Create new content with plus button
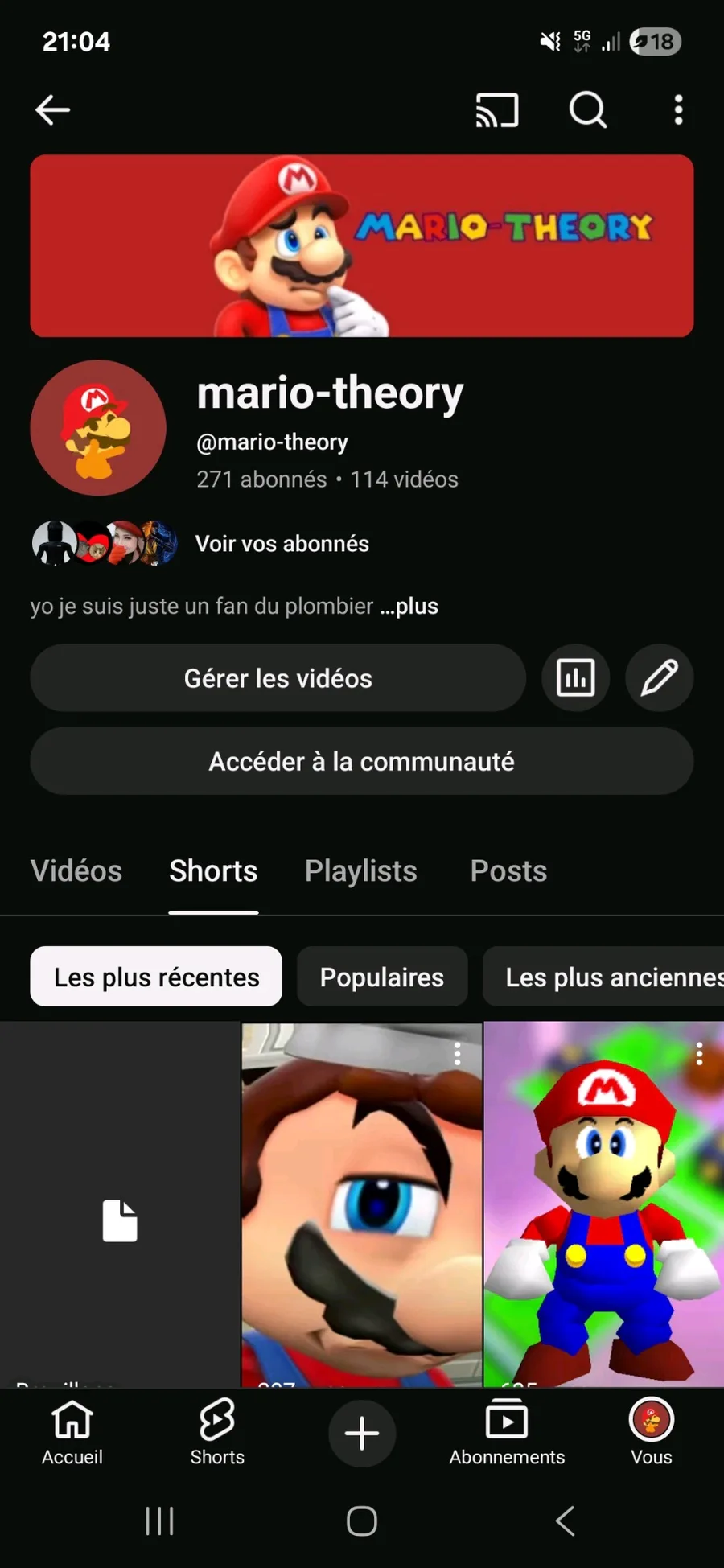The height and width of the screenshot is (1568, 724). [x=361, y=1433]
